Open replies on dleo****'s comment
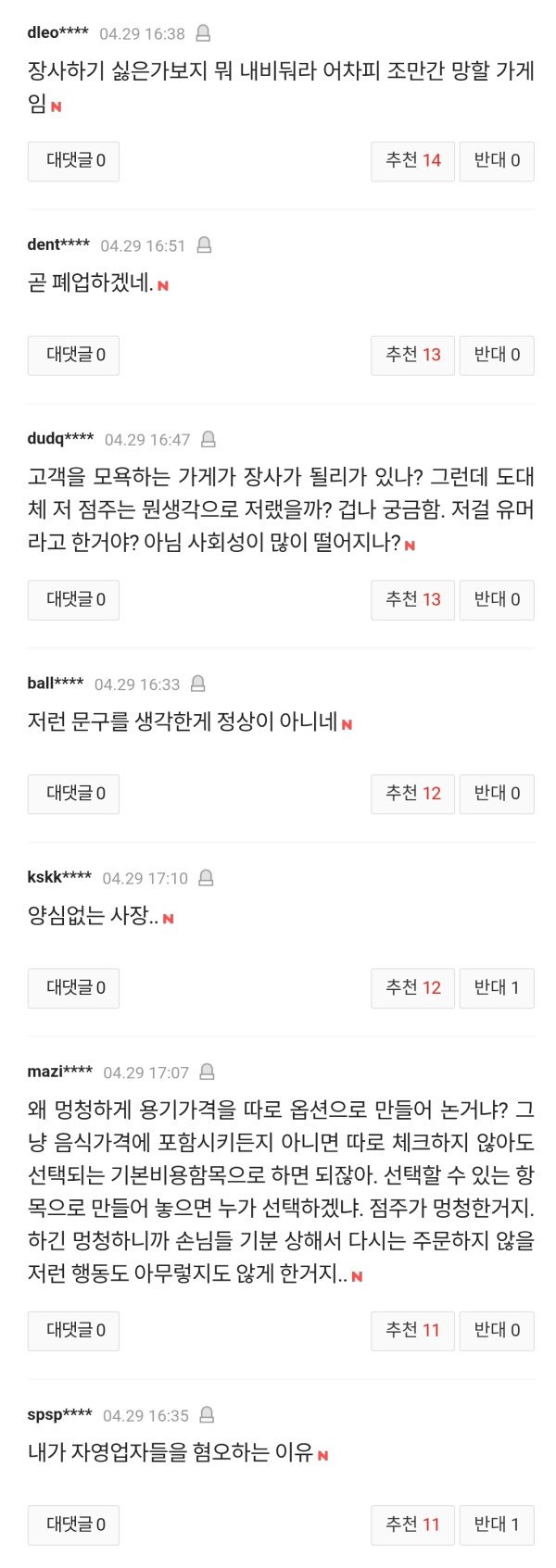The width and height of the screenshot is (556, 1568). pos(73,161)
